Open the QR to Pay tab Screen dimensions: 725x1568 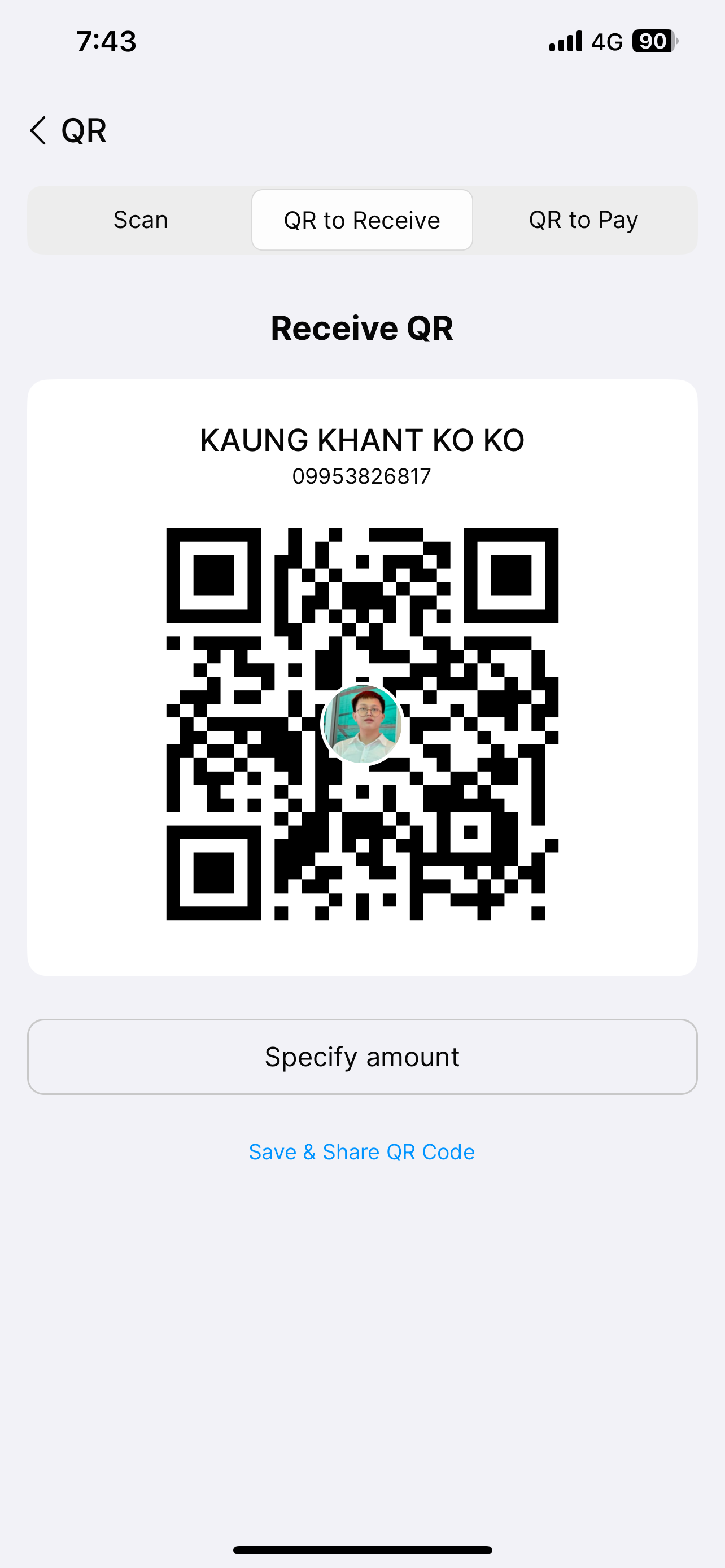[583, 220]
